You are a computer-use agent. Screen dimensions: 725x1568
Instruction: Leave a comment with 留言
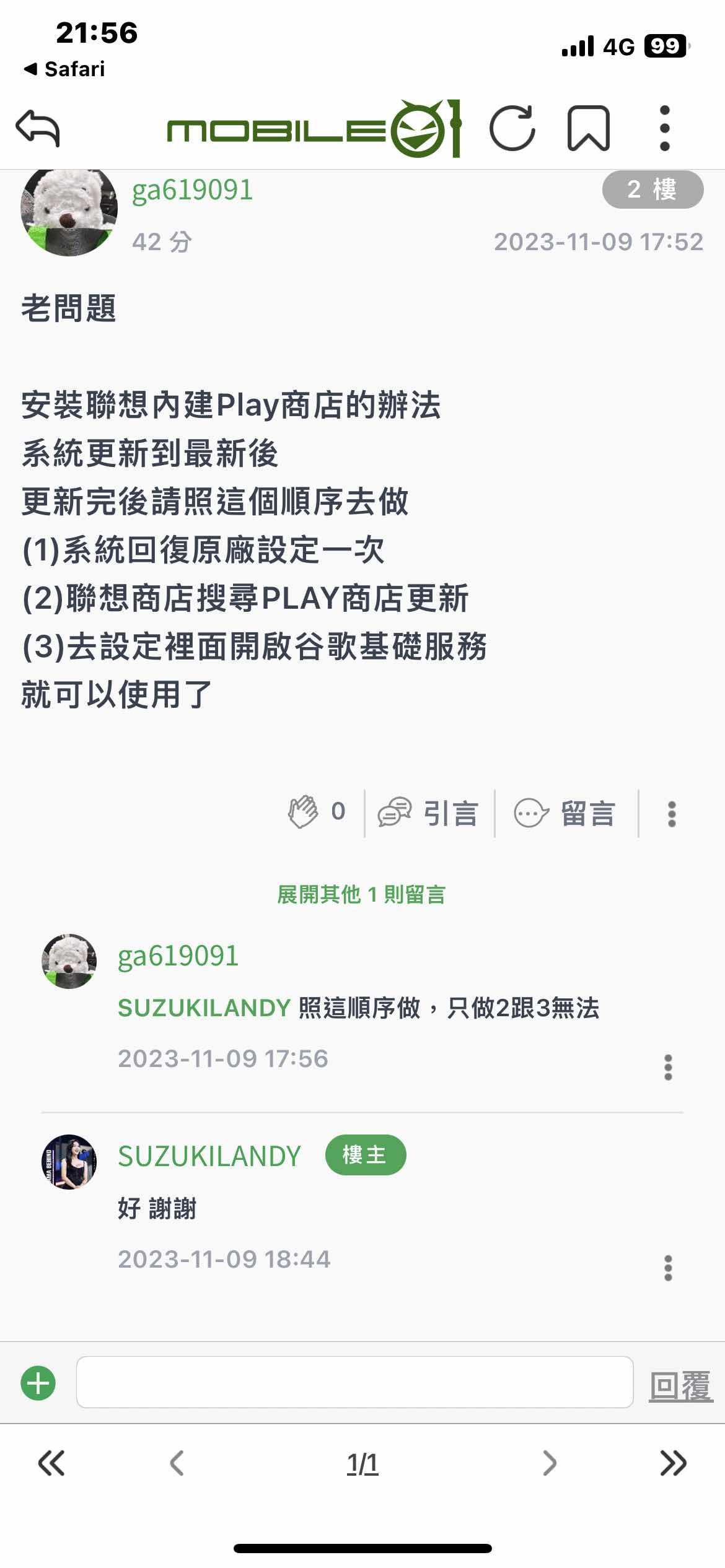pyautogui.click(x=565, y=813)
